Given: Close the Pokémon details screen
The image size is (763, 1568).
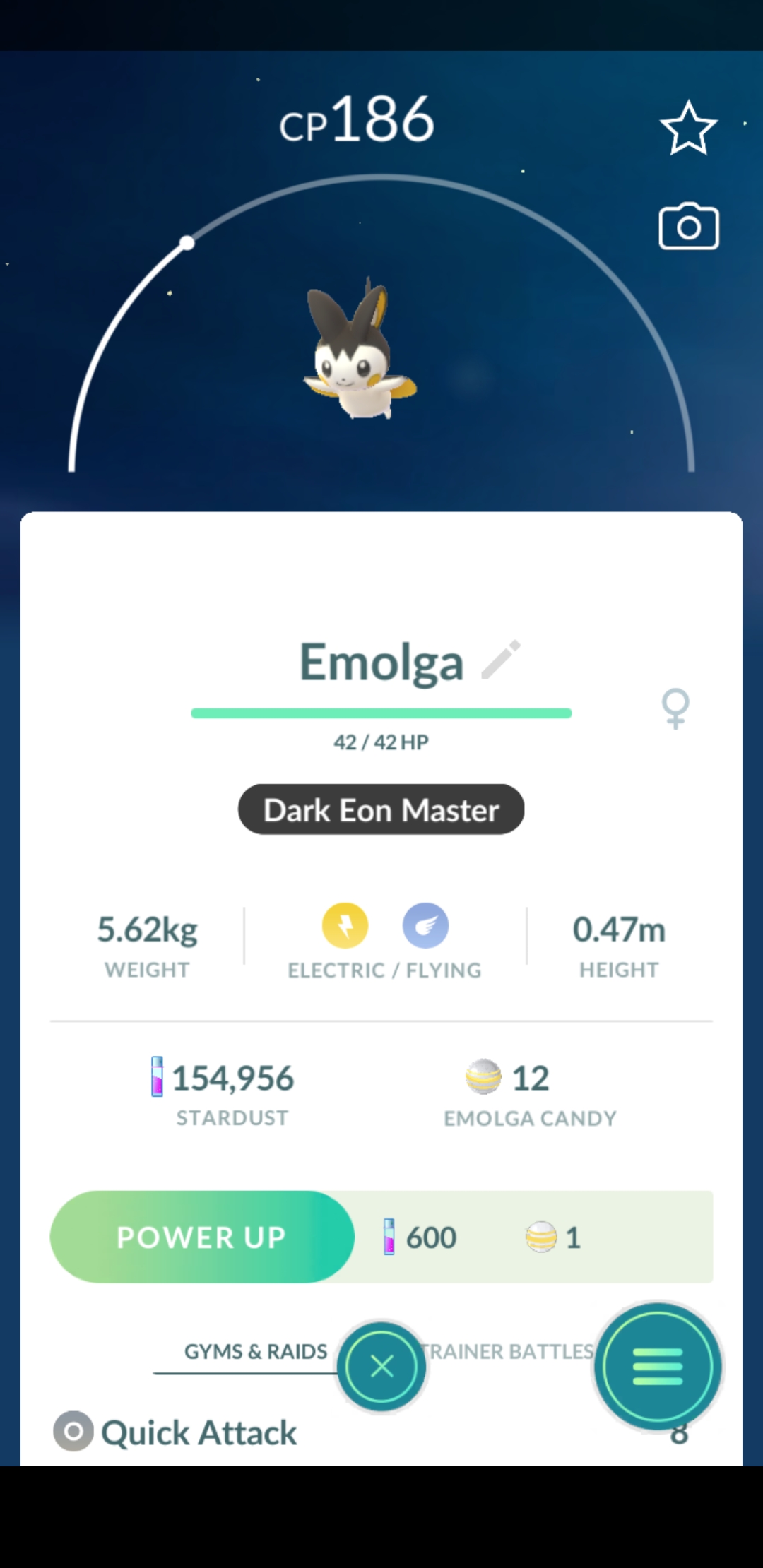Looking at the screenshot, I should 381,1366.
